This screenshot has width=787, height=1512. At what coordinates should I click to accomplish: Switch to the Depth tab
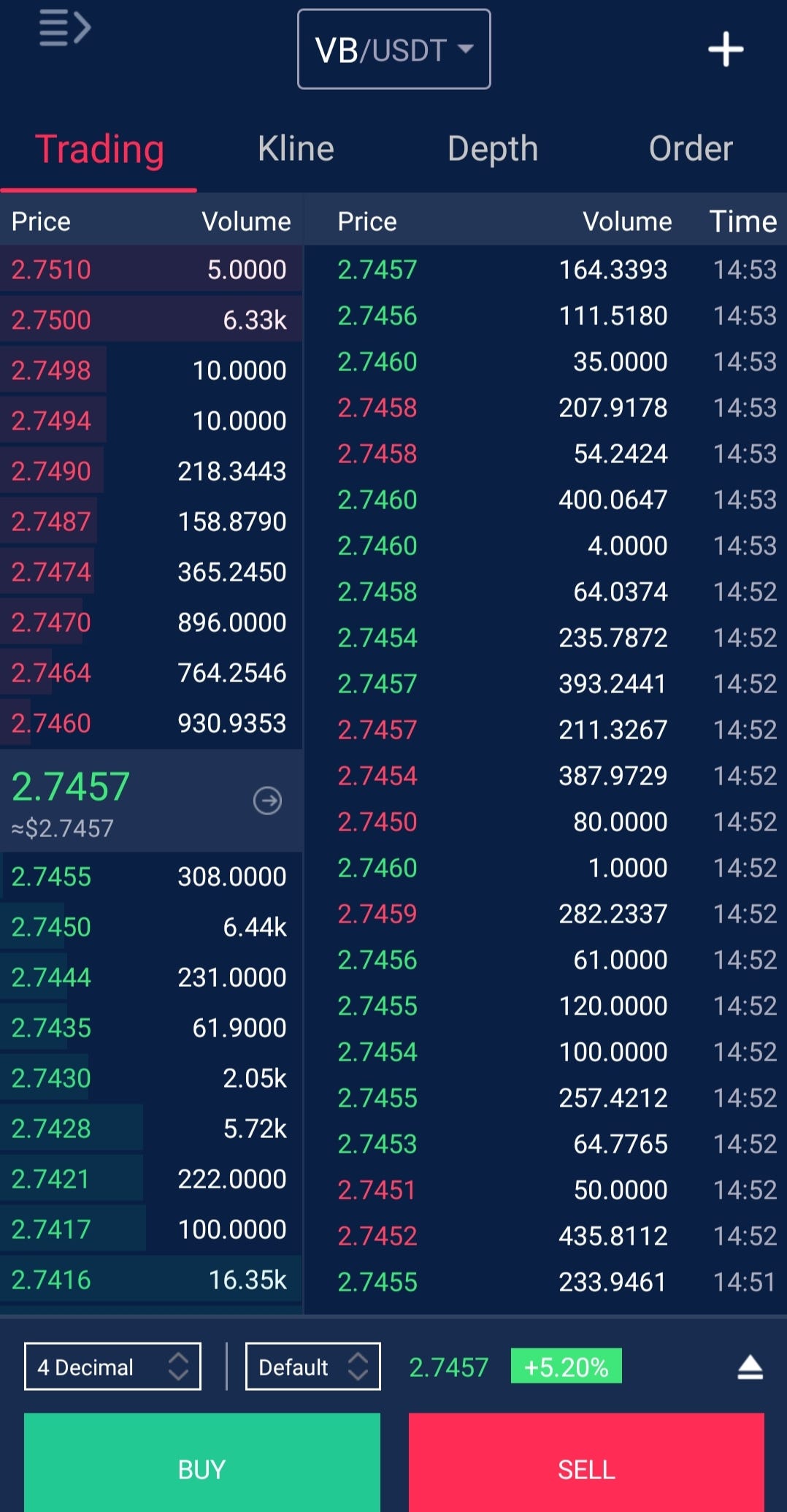click(x=493, y=149)
